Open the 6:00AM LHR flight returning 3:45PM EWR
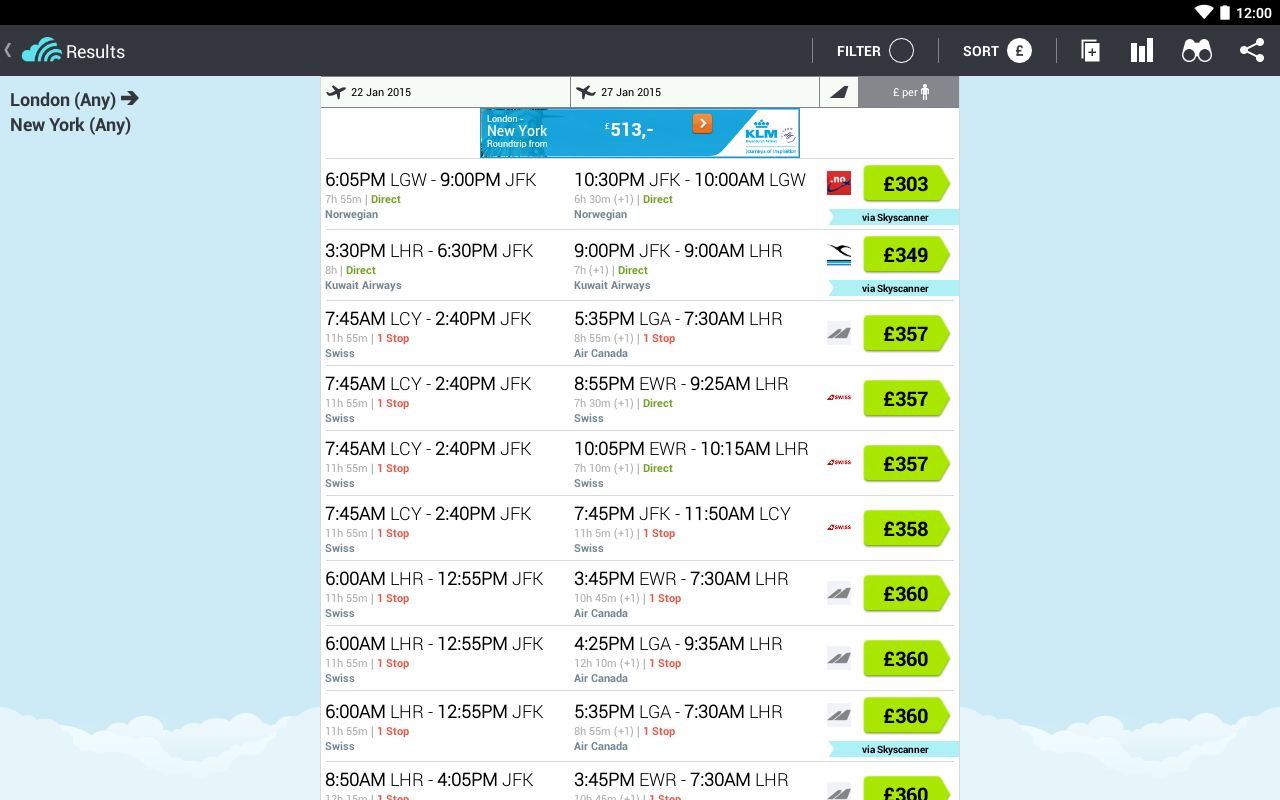1280x800 pixels. tap(904, 594)
